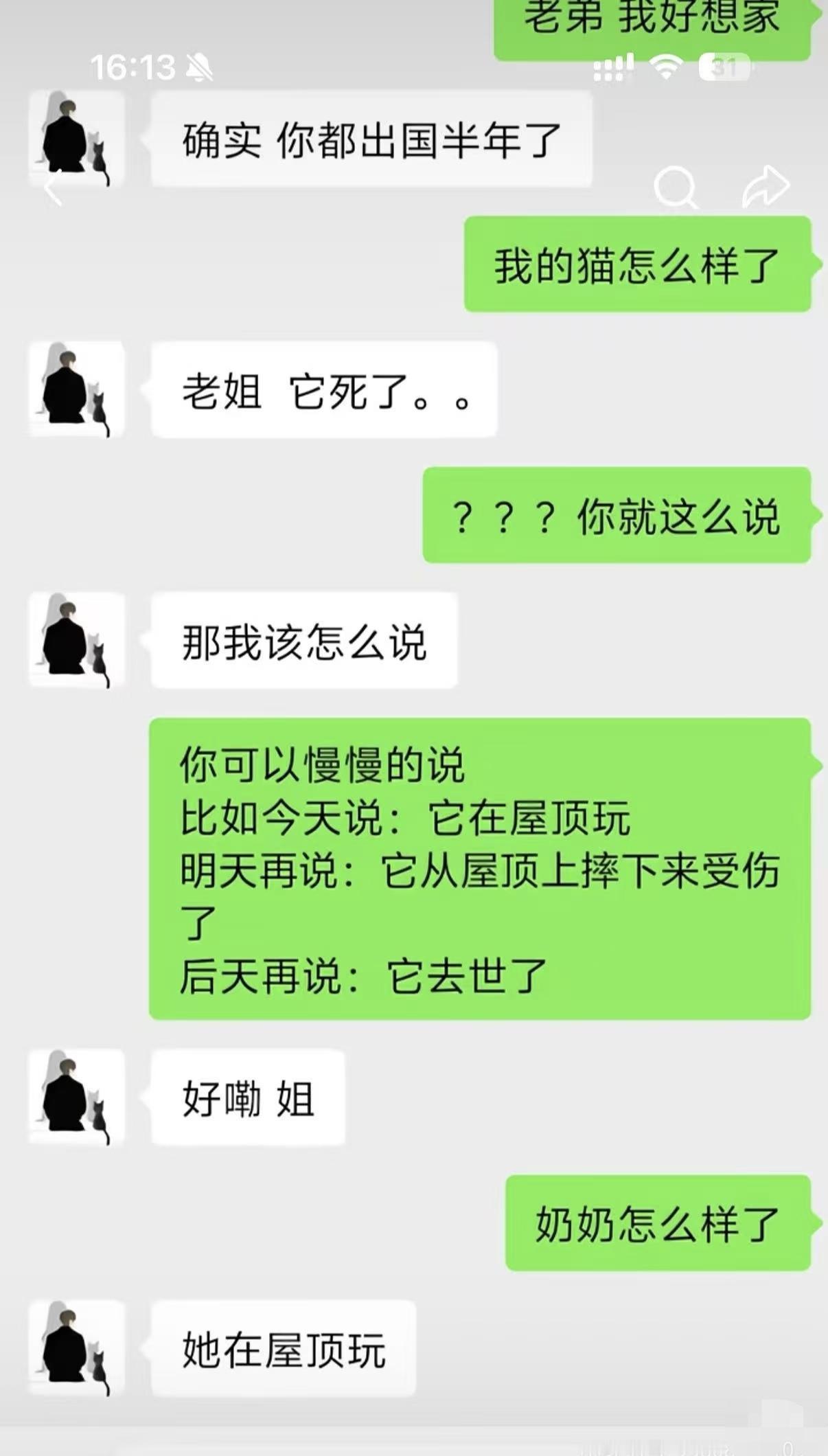Tap the long advice message starting '你可以慢慢的说'
Image resolution: width=828 pixels, height=1456 pixels.
[x=481, y=872]
